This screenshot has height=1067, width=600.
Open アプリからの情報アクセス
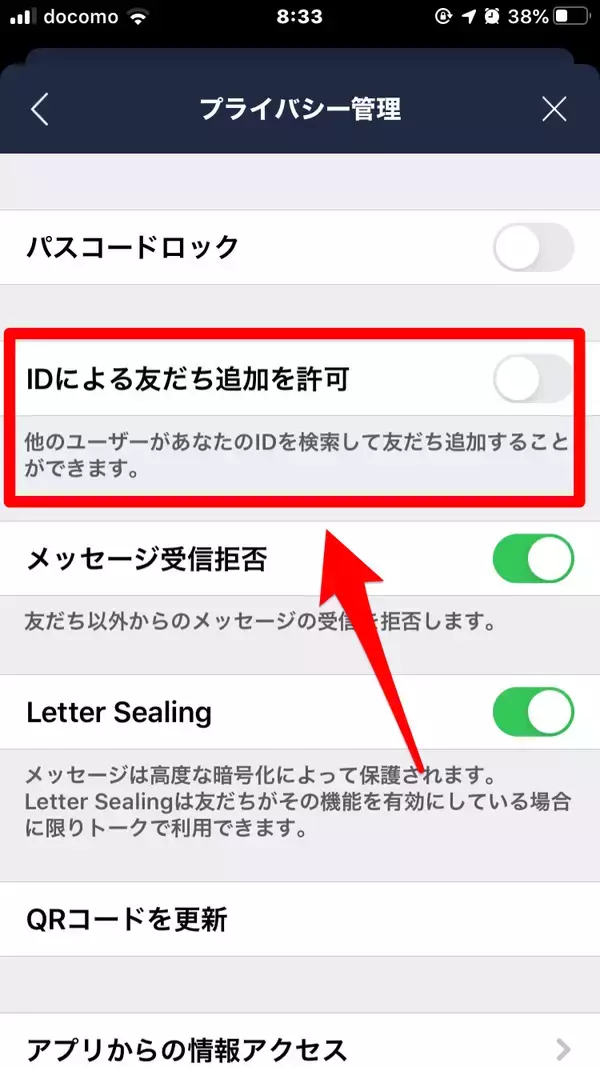click(x=300, y=1049)
